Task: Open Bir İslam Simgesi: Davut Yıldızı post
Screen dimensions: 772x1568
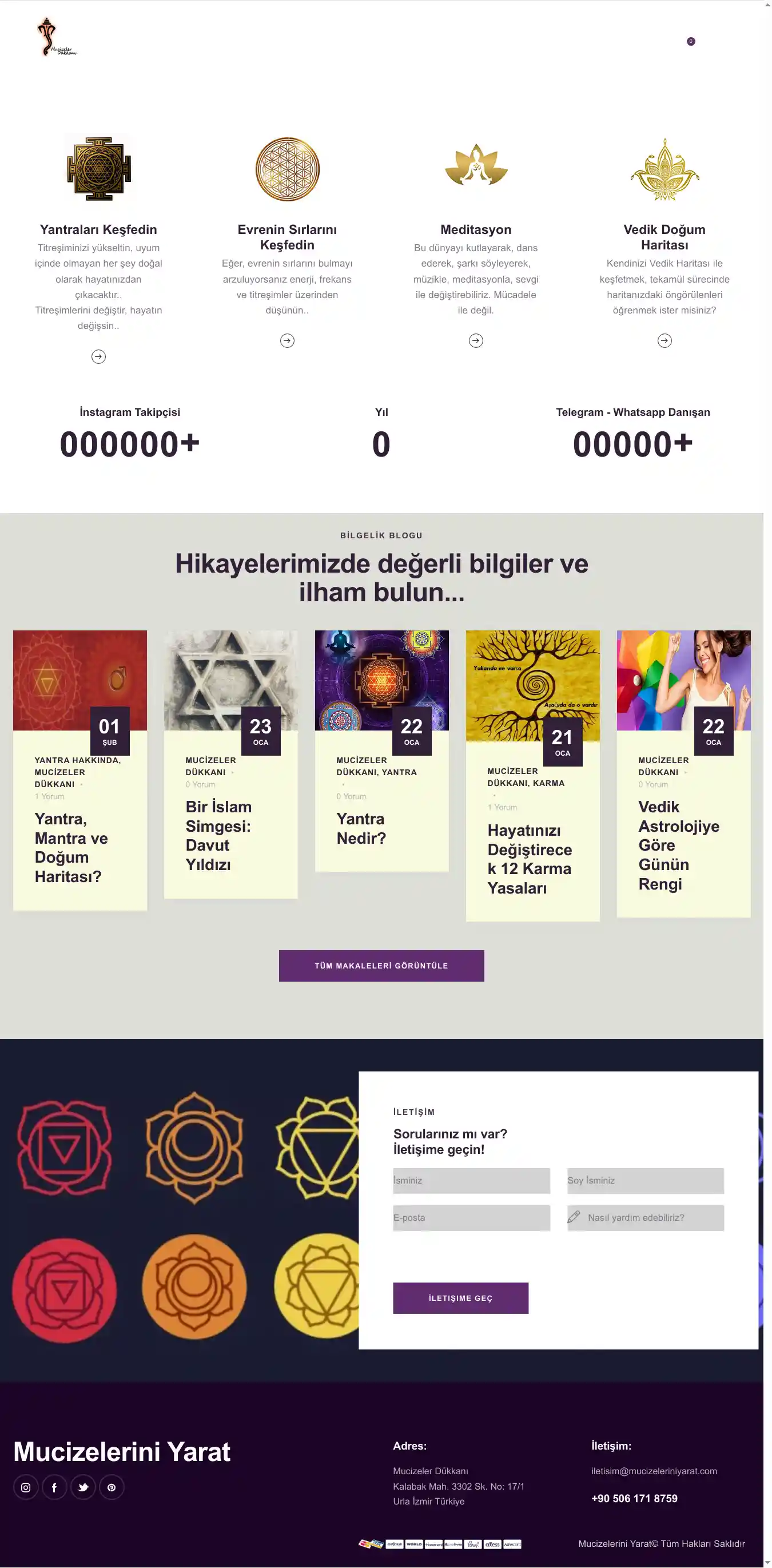Action: point(218,835)
